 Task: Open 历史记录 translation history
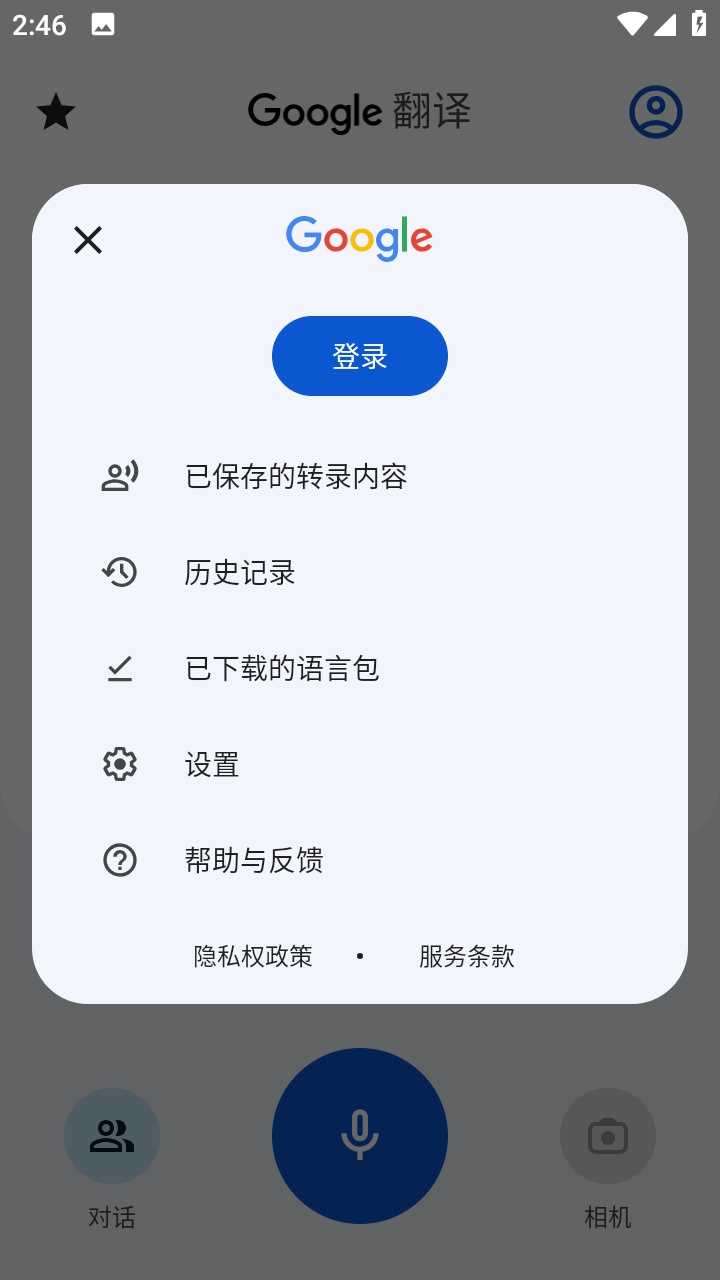(x=240, y=572)
